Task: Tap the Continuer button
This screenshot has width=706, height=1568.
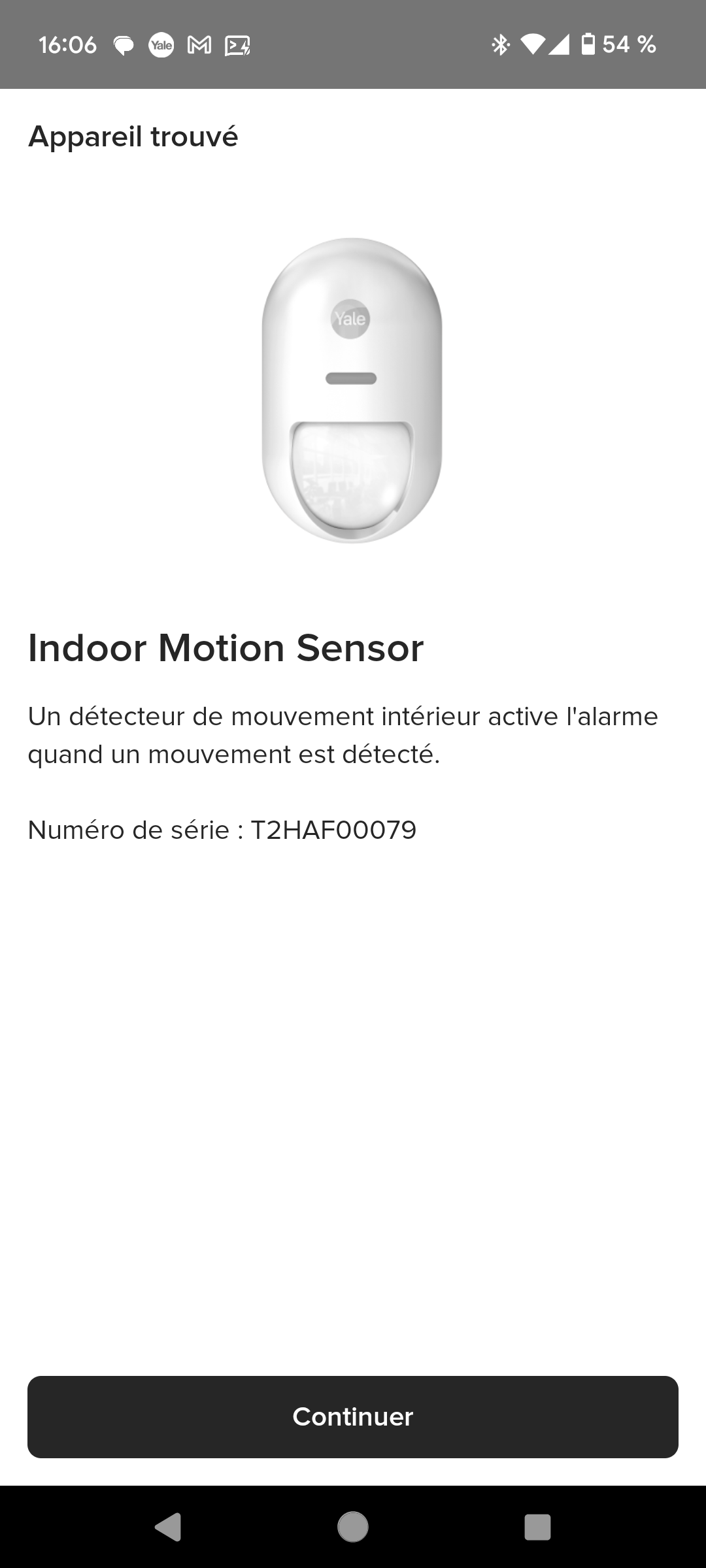Action: tap(353, 1416)
